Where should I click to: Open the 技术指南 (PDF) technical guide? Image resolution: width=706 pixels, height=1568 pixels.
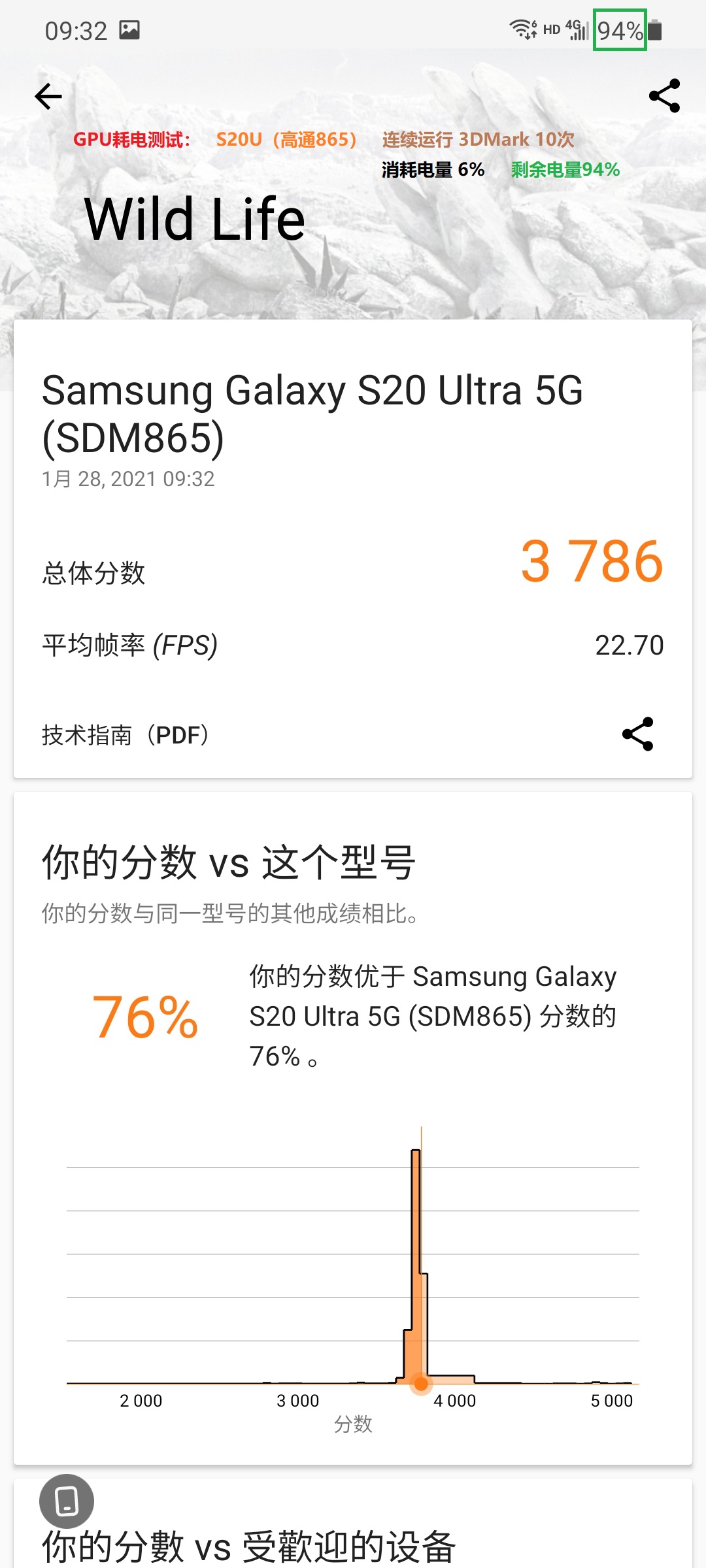126,735
